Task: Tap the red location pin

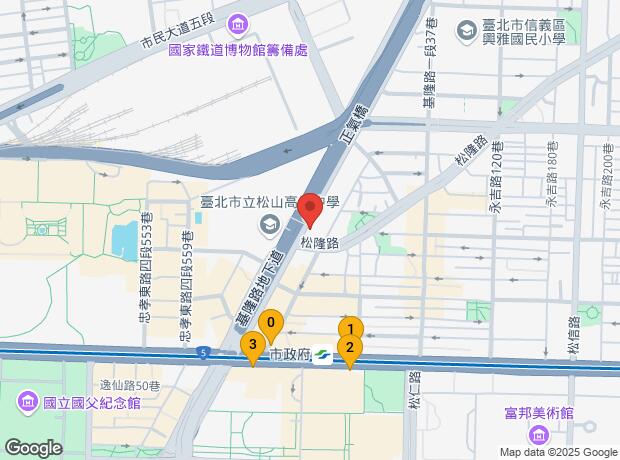Action: [x=310, y=211]
